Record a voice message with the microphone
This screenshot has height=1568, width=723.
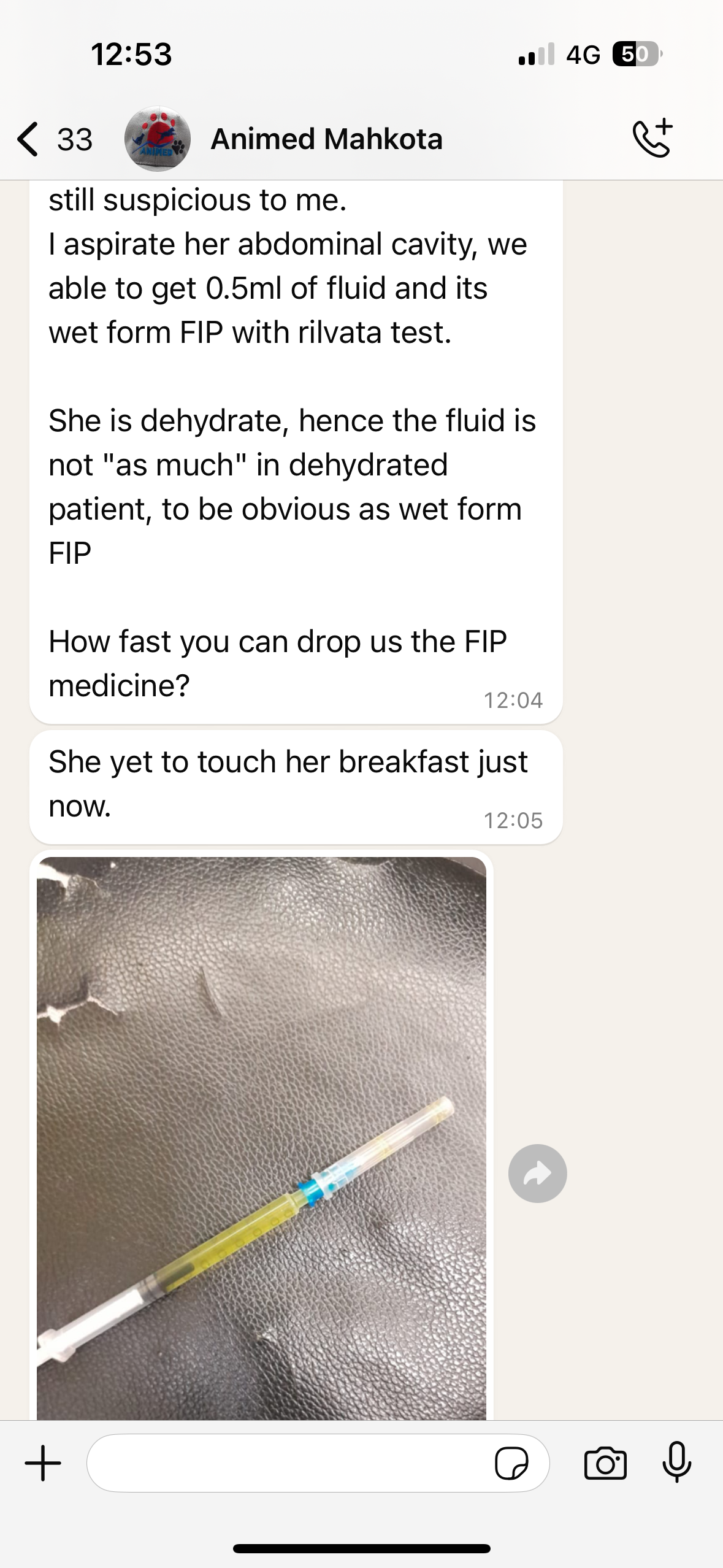pyautogui.click(x=677, y=1462)
